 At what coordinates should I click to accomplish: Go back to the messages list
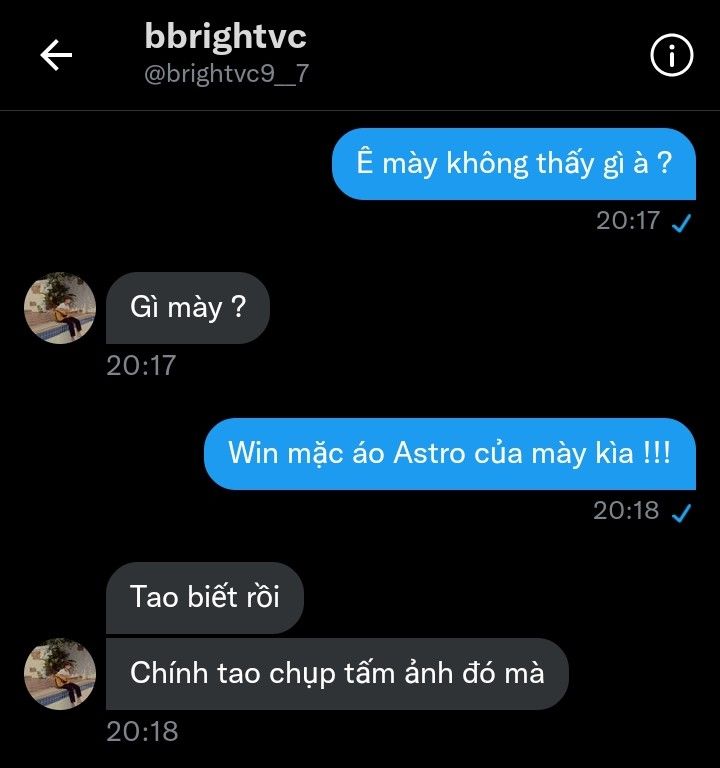tap(56, 56)
